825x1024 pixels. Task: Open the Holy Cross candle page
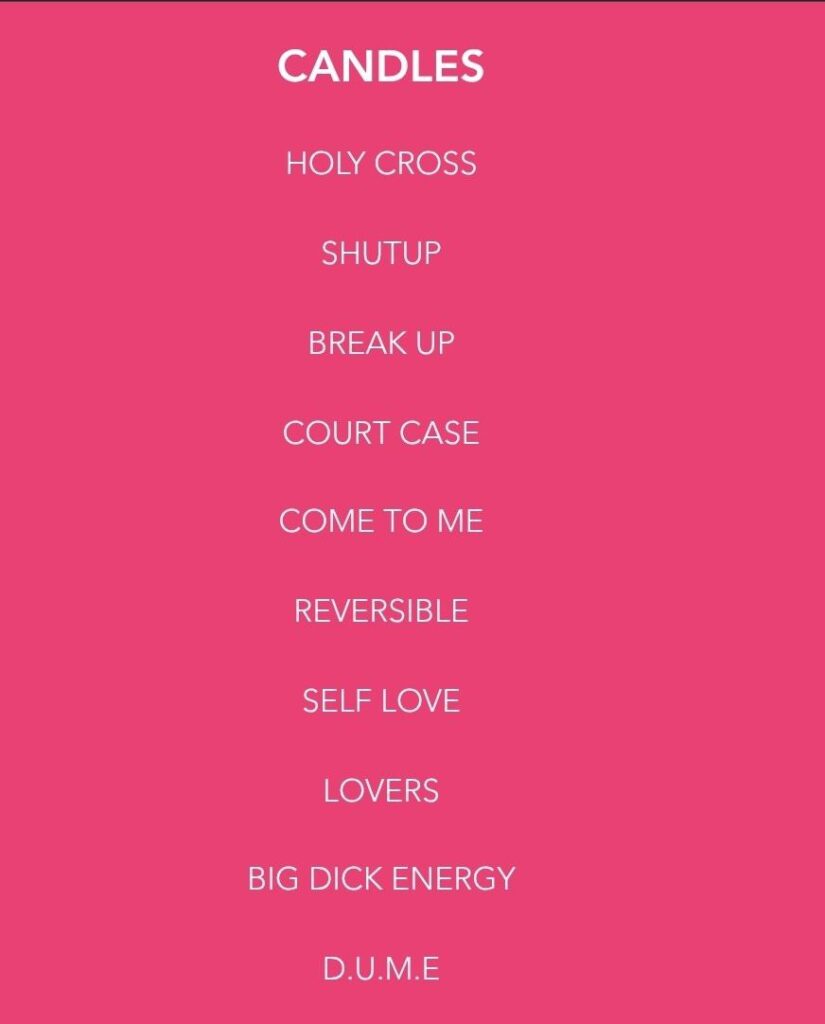tap(381, 163)
